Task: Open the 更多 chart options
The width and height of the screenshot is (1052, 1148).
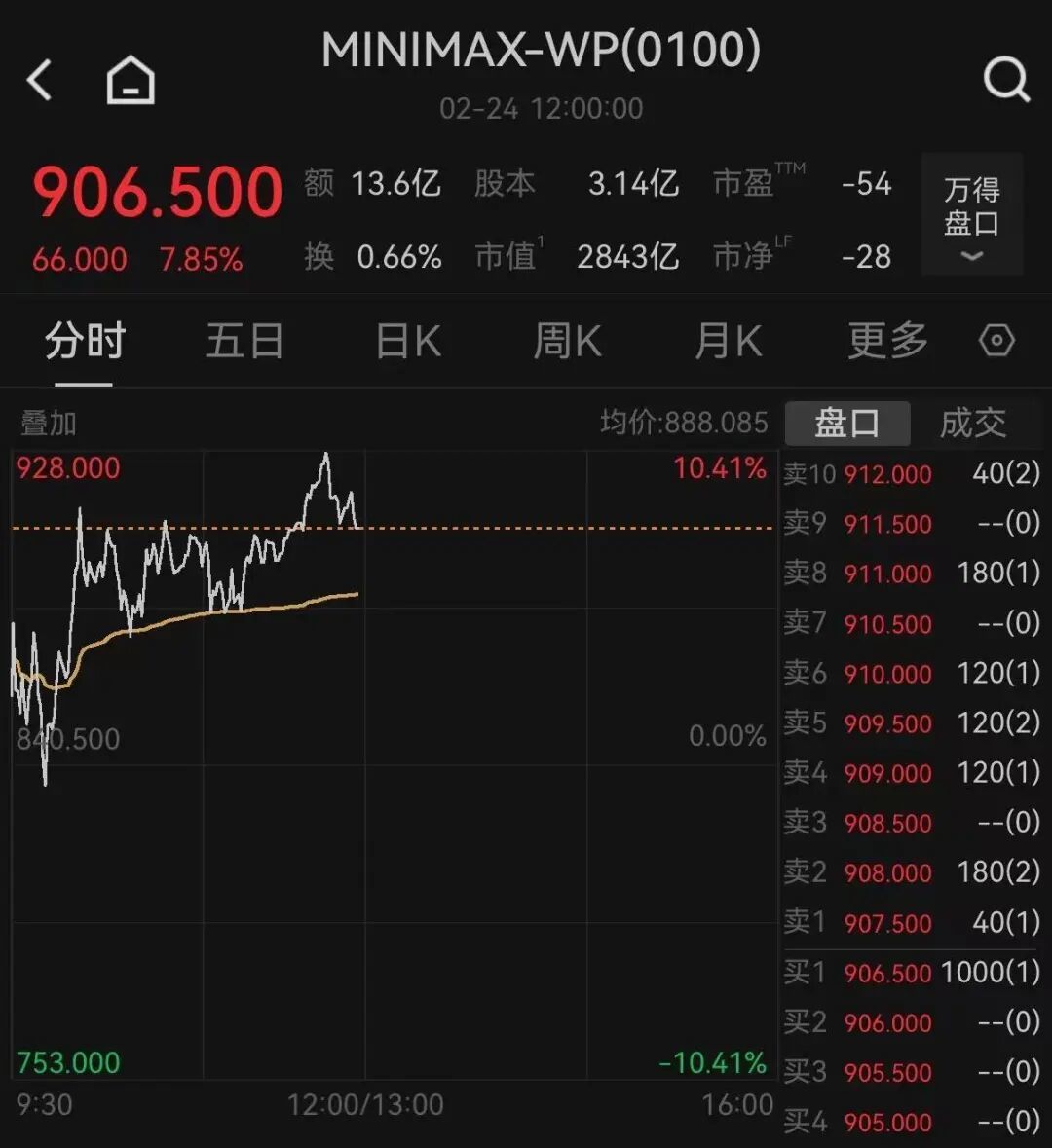Action: coord(887,342)
